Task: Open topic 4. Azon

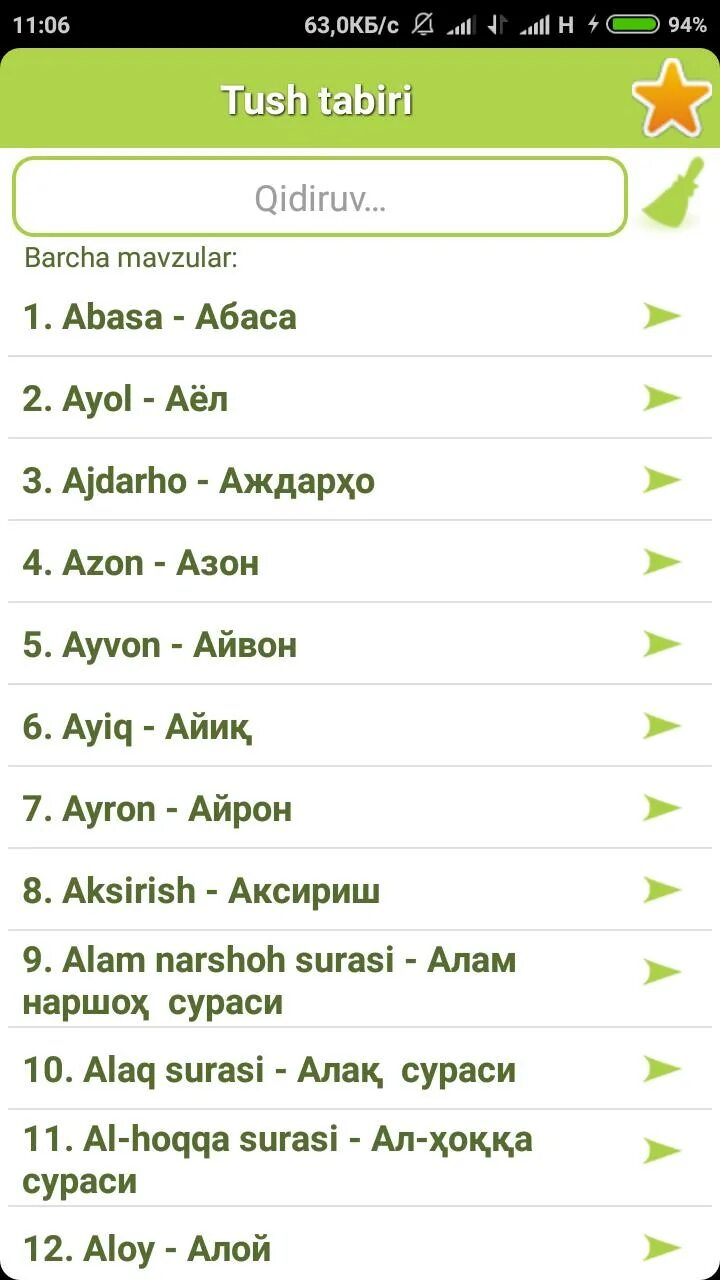Action: point(360,563)
